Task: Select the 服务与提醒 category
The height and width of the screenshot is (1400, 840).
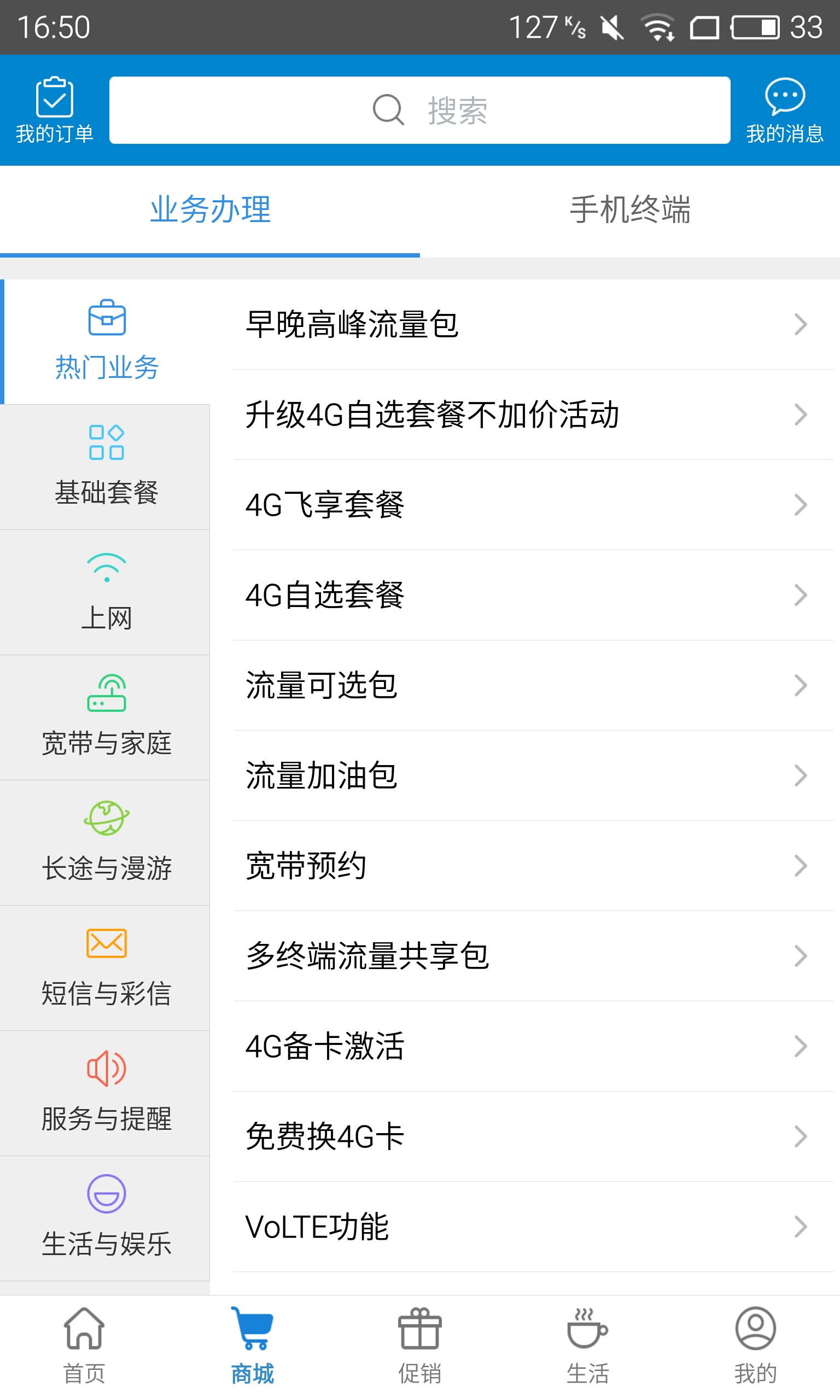Action: tap(106, 1093)
